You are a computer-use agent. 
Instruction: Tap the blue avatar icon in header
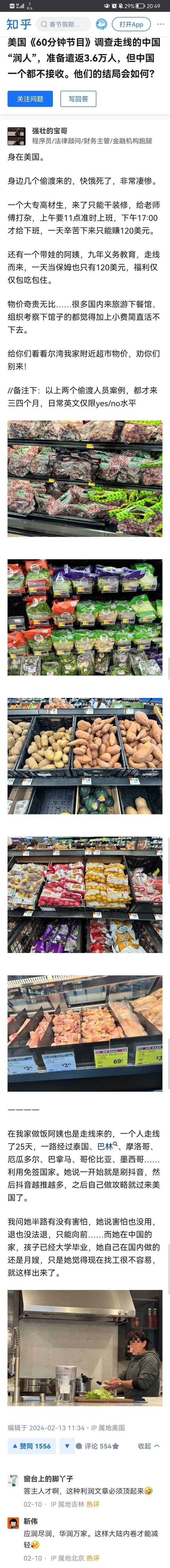[x=101, y=24]
